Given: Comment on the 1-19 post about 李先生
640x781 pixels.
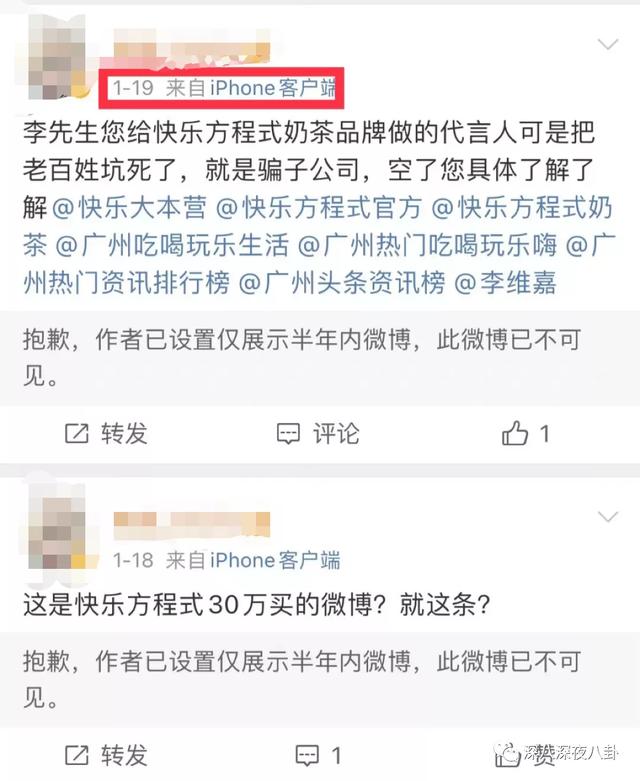Looking at the screenshot, I should tap(317, 433).
